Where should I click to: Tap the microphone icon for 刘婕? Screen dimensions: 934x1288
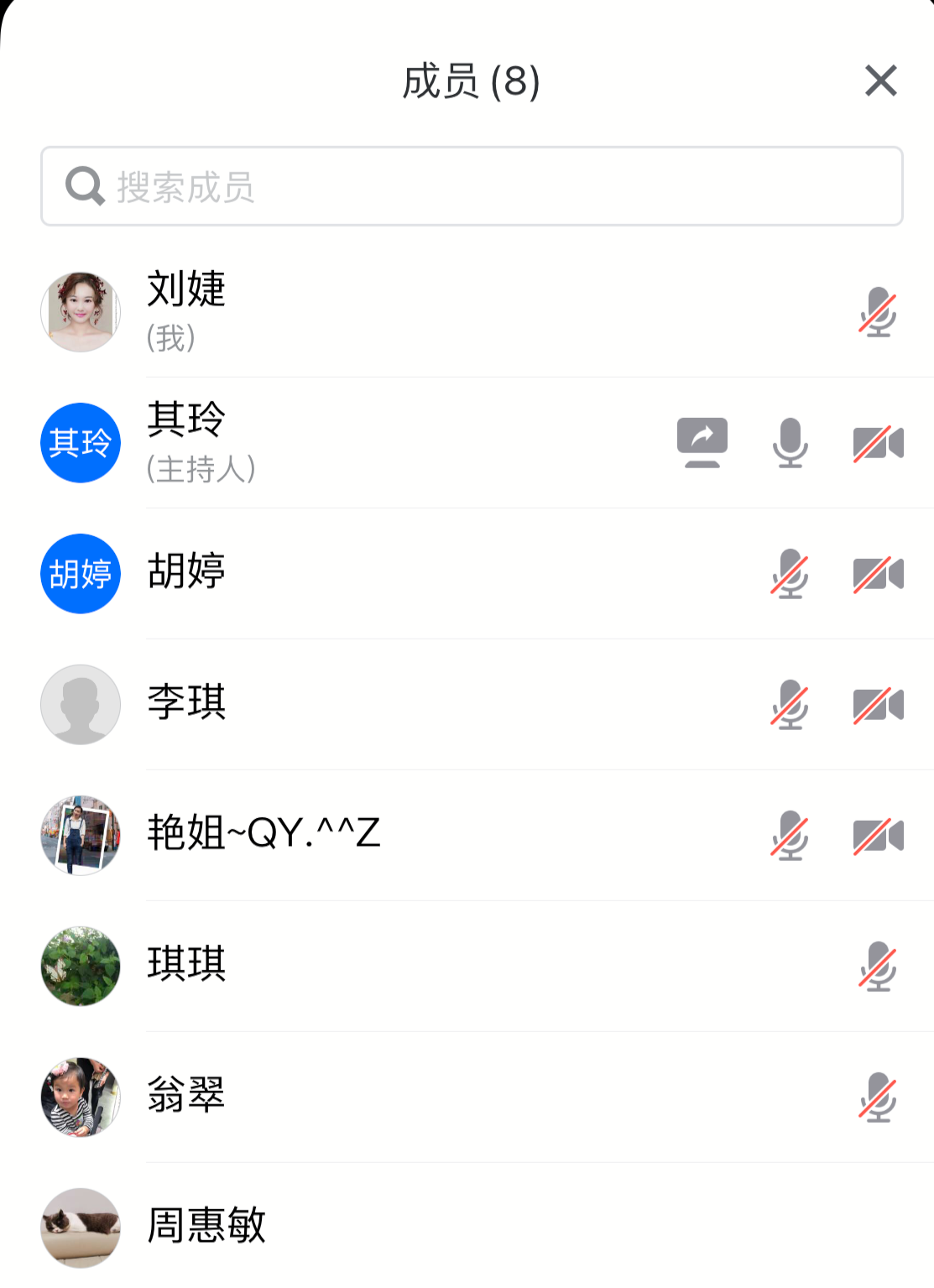[x=878, y=312]
